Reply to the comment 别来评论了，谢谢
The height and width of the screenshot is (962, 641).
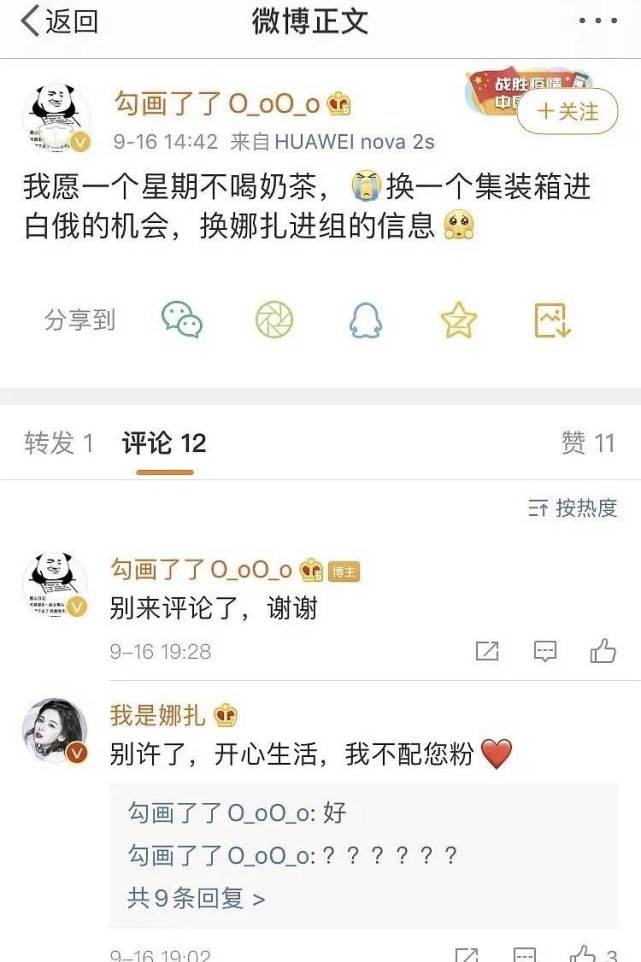point(545,652)
